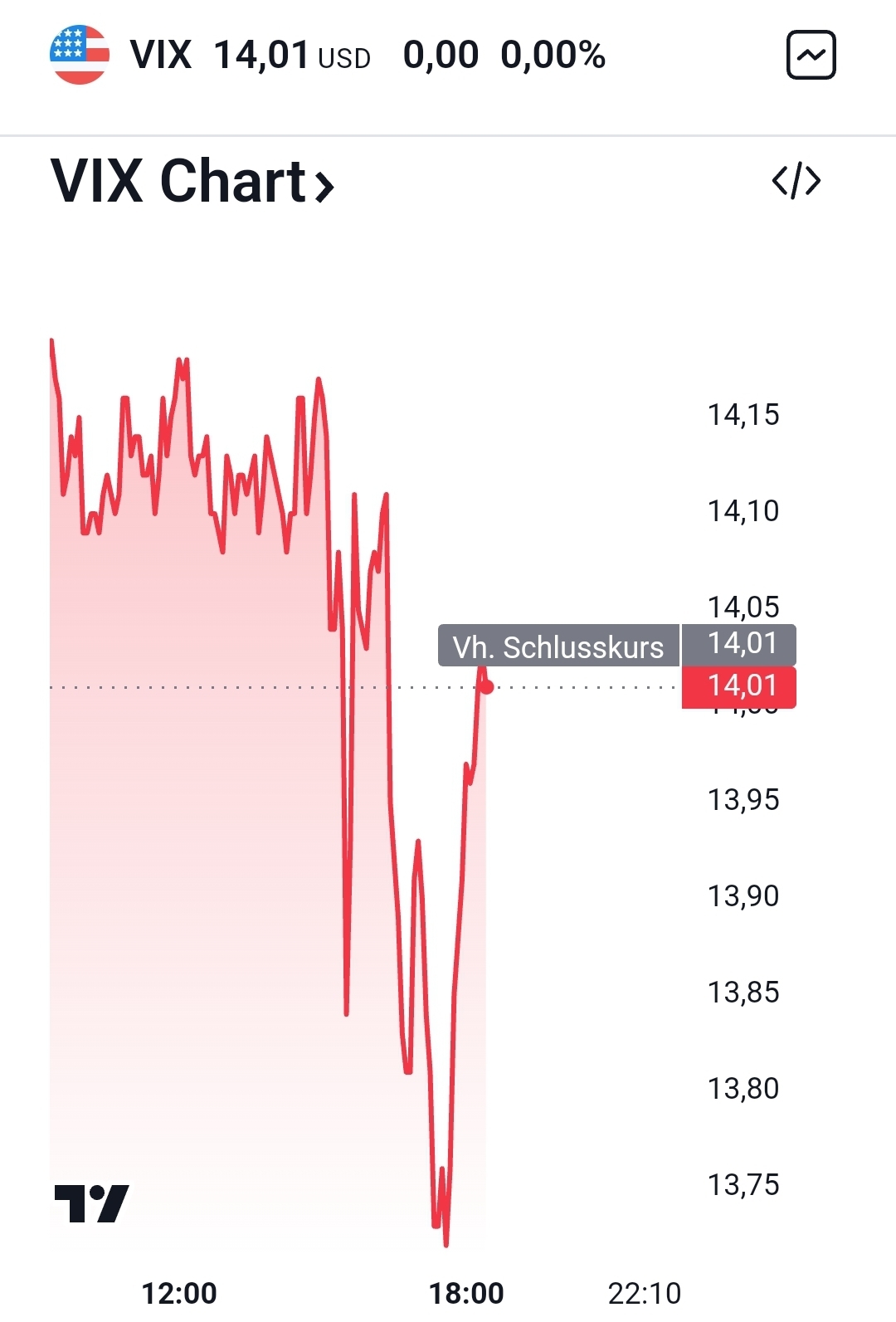Open the chart view icon
This screenshot has width=896, height=1322.
pyautogui.click(x=811, y=56)
